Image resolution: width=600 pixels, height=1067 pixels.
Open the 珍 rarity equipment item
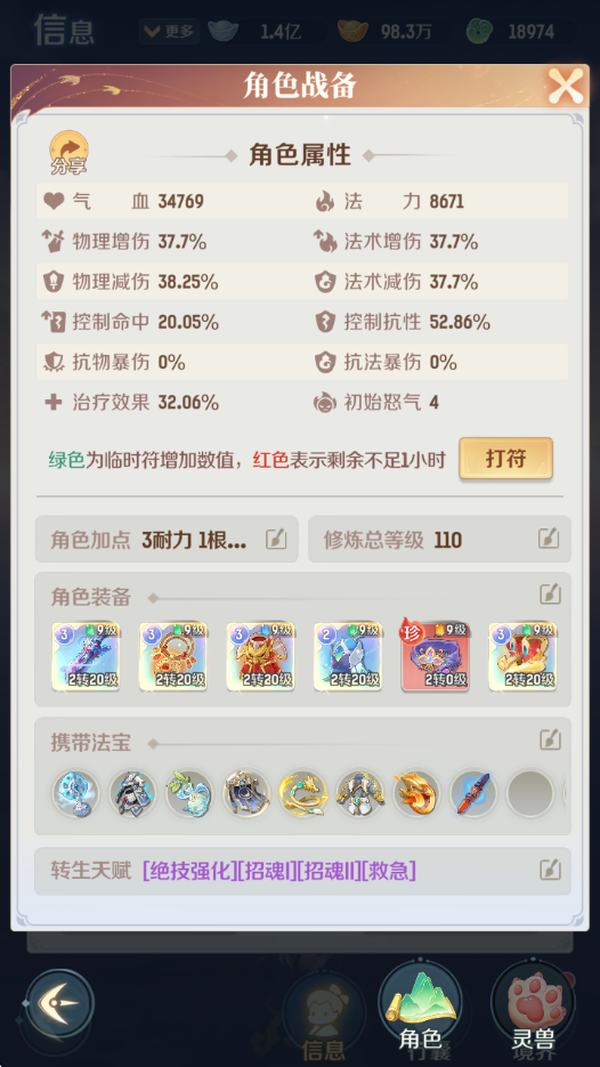coord(435,657)
